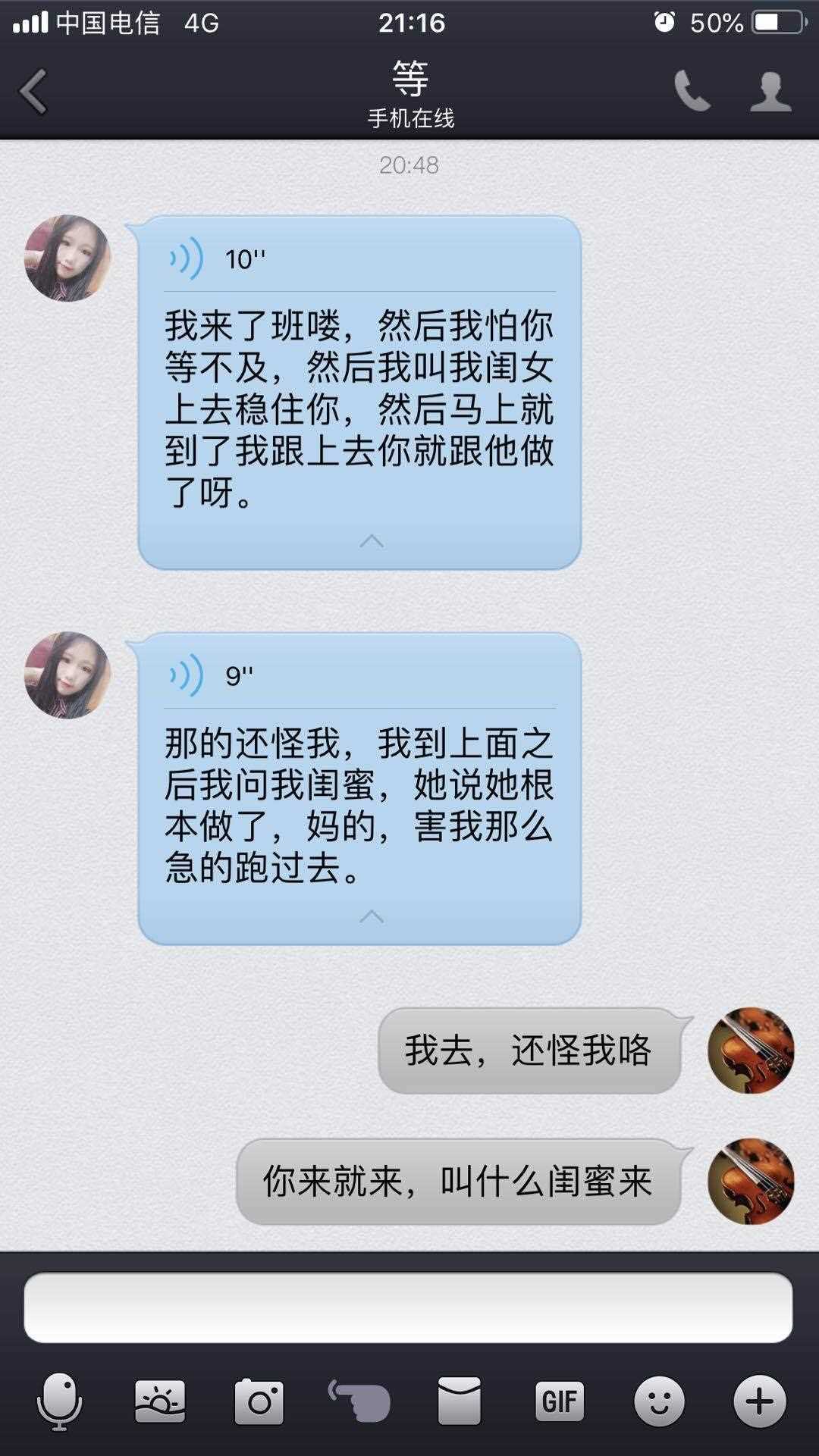
Task: Focus the message input field
Action: (x=409, y=1307)
